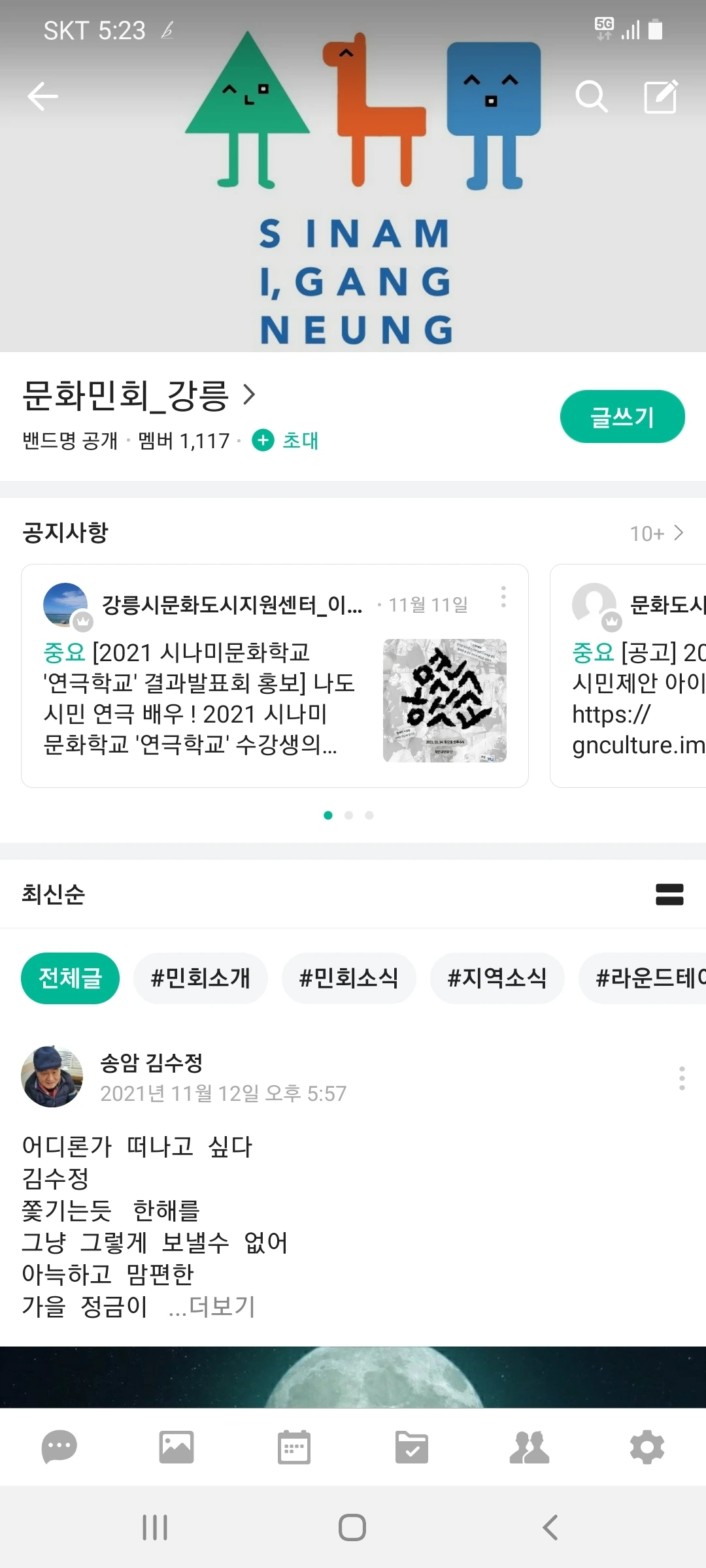Select the 전체글 filter chip
This screenshot has width=706, height=1568.
click(x=70, y=978)
